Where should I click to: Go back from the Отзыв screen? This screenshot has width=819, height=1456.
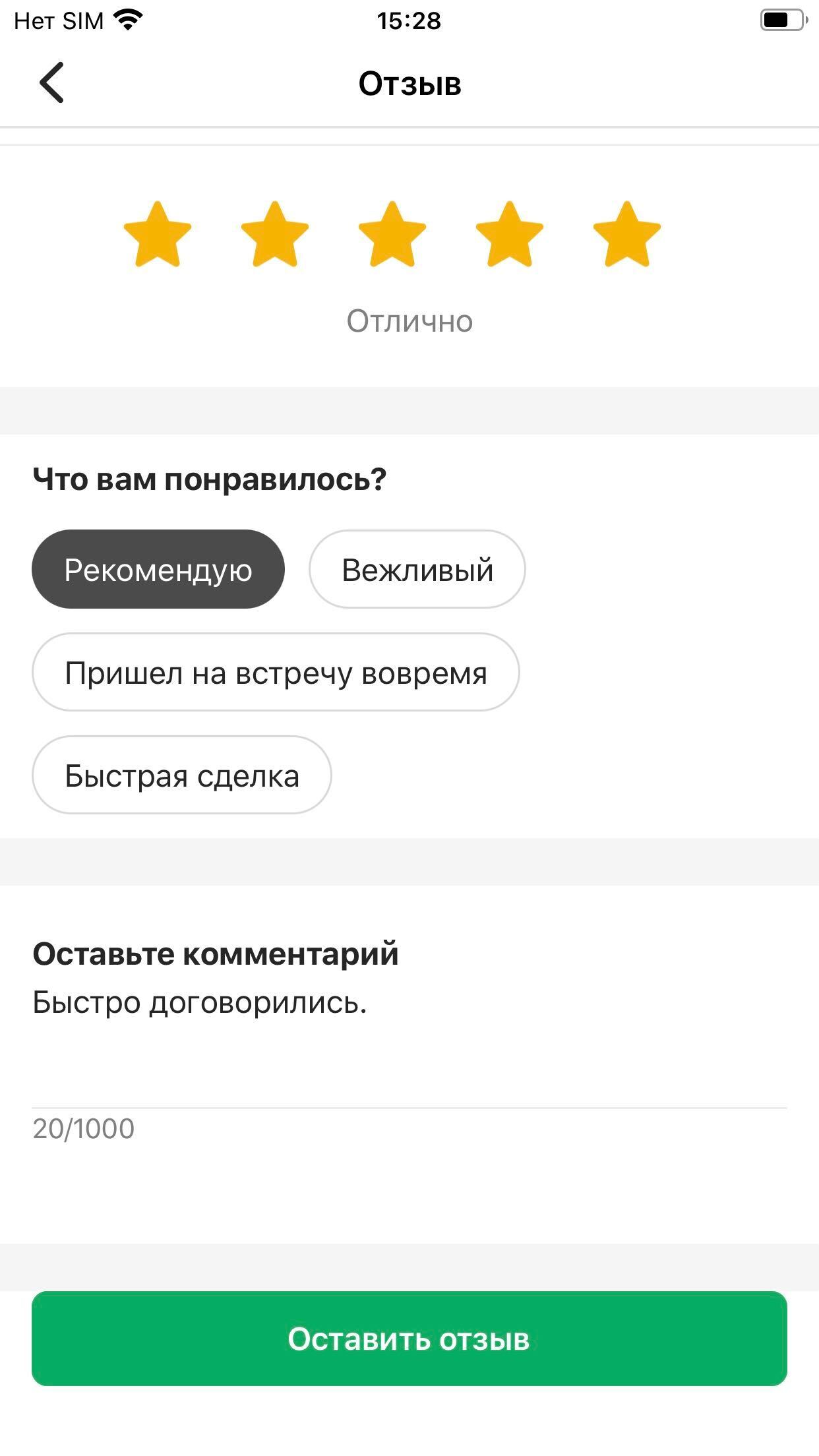51,83
